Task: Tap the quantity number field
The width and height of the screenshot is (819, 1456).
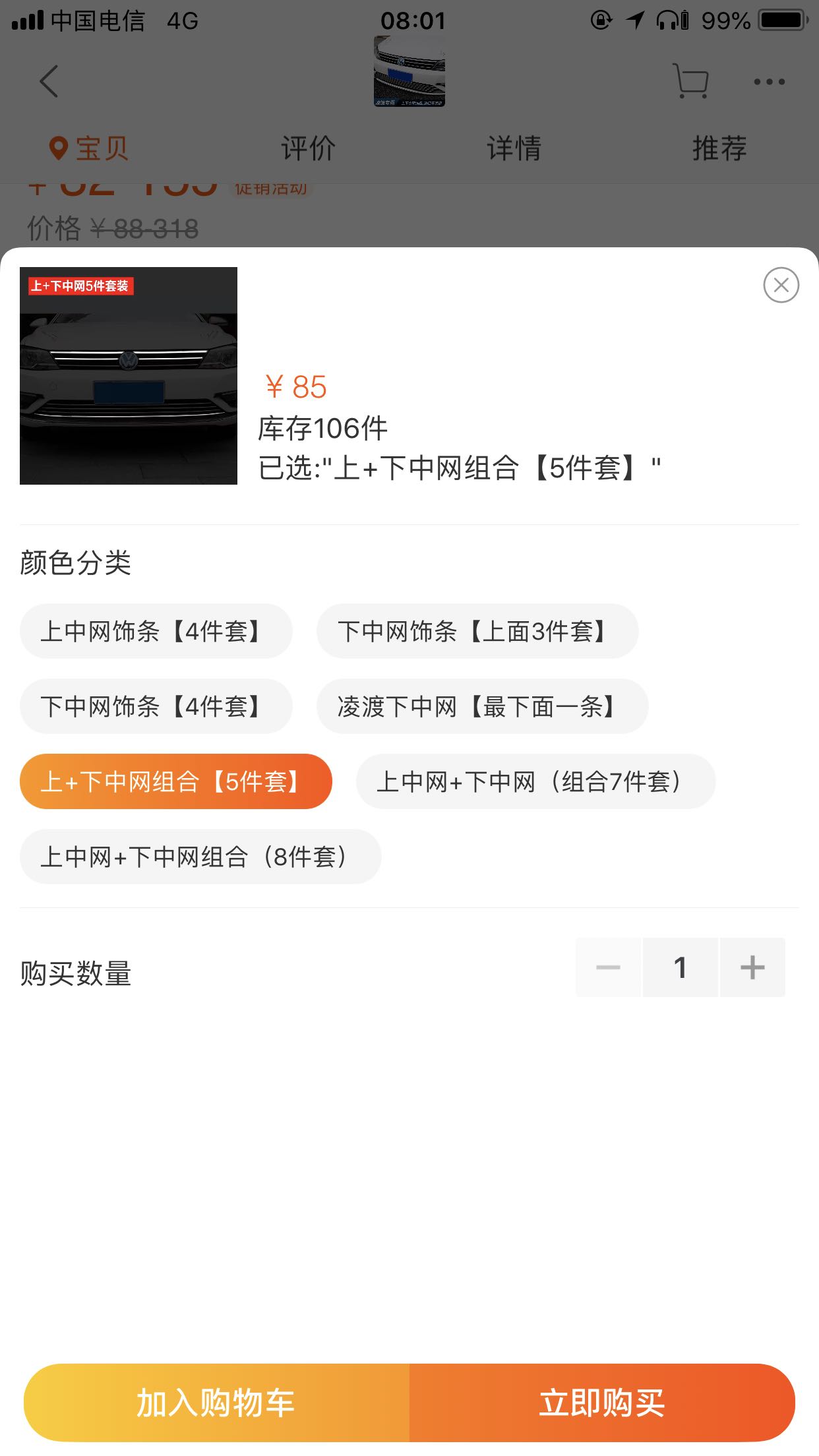Action: pos(680,967)
